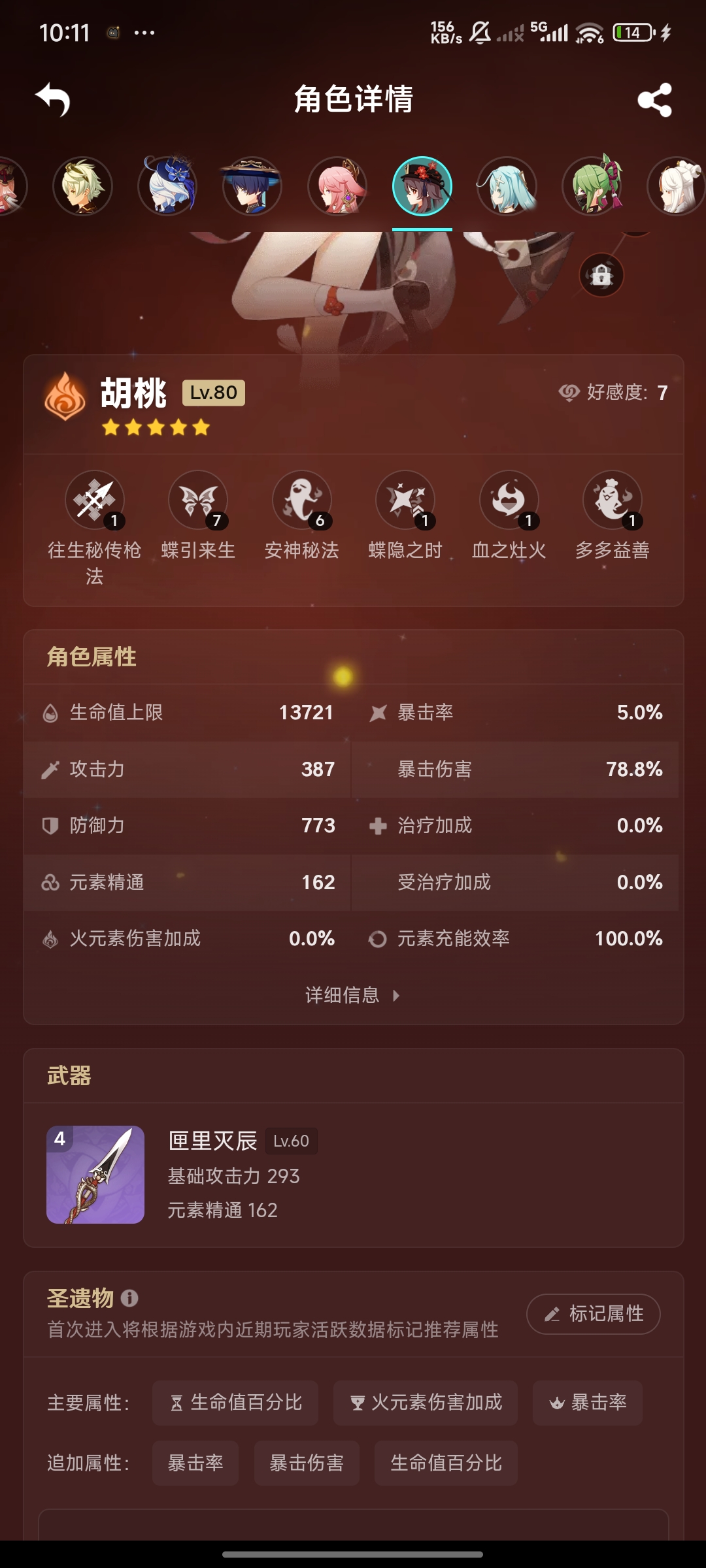The image size is (706, 1568).
Task: Switch to the light-blue-haired character avatar
Action: (x=507, y=187)
